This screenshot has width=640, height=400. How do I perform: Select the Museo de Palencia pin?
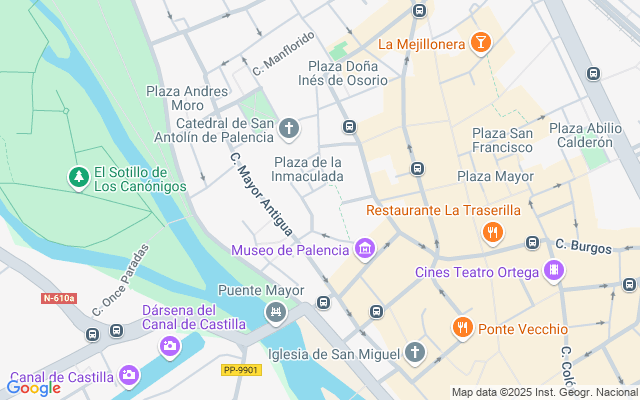tap(364, 248)
